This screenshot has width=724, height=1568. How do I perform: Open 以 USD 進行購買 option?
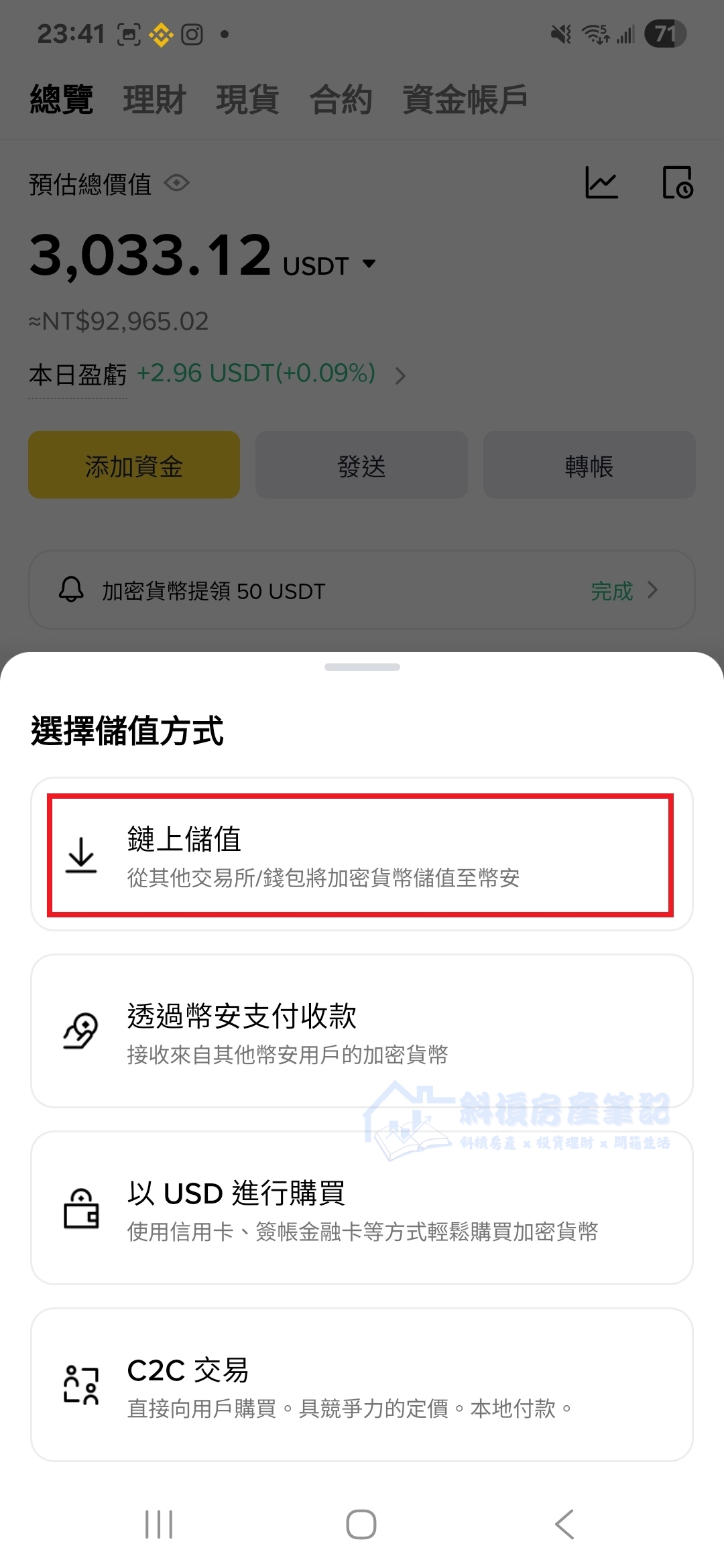(361, 1208)
